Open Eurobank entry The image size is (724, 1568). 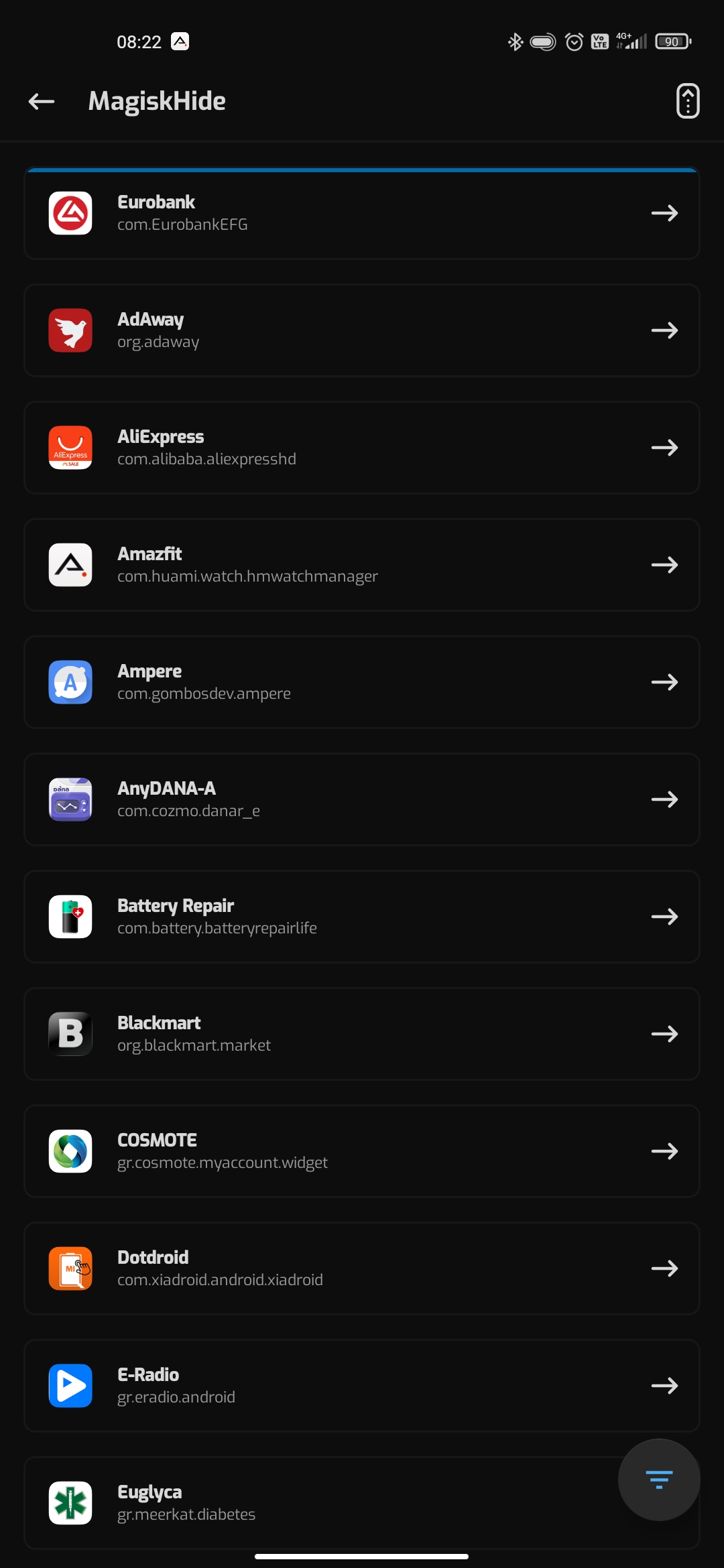click(362, 213)
